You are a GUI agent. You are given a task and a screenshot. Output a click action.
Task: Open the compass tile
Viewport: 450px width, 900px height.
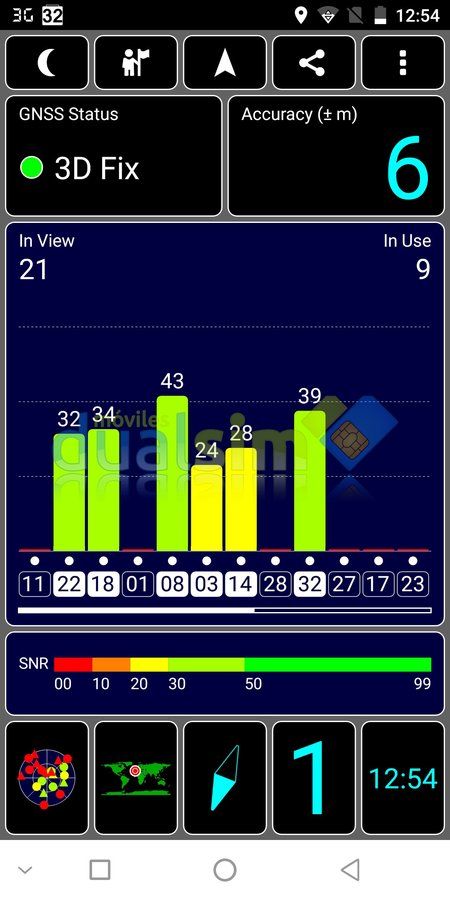(x=225, y=778)
